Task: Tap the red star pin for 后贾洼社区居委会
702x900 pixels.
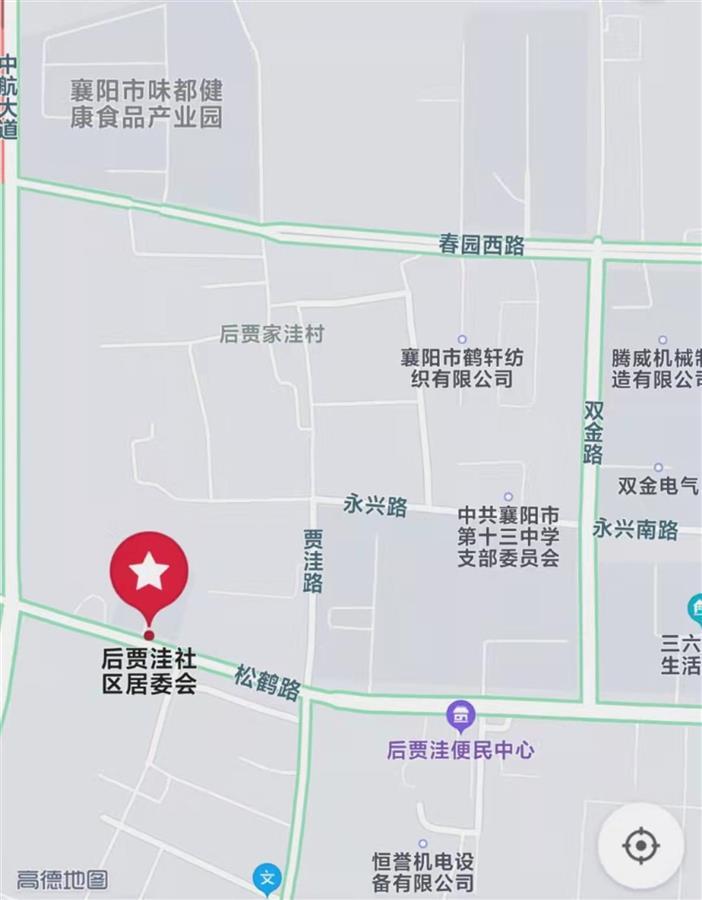Action: coord(149,573)
